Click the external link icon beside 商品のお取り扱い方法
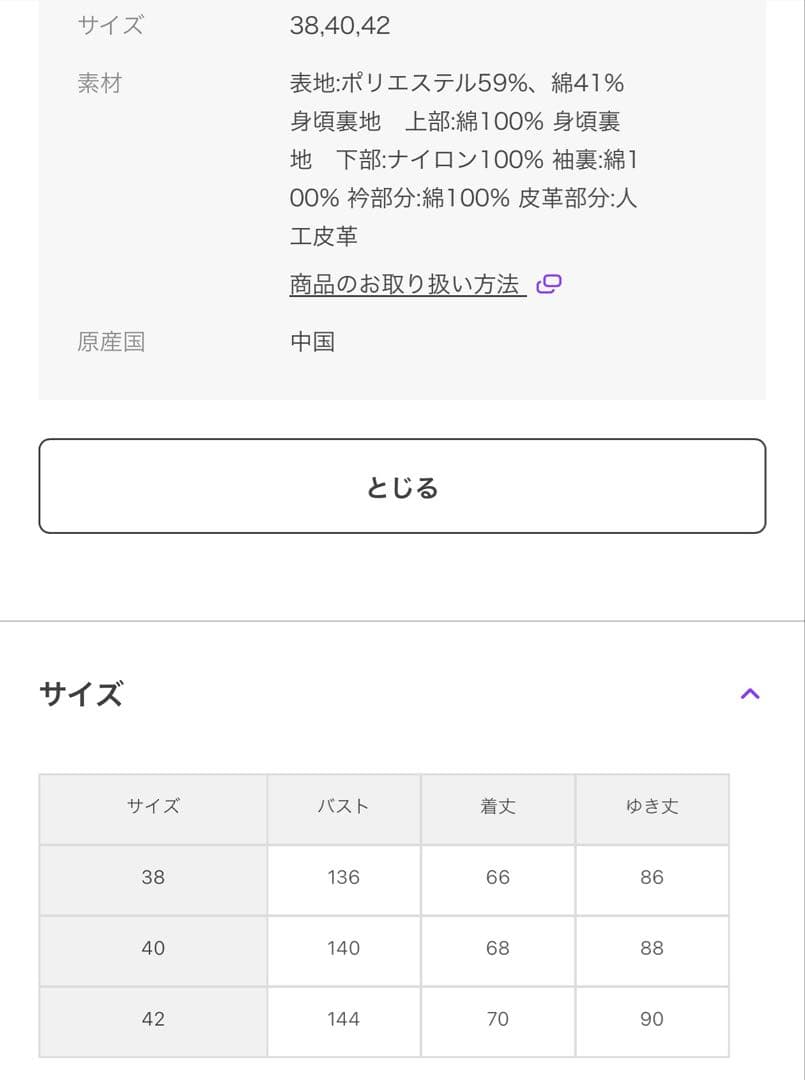 (x=546, y=285)
